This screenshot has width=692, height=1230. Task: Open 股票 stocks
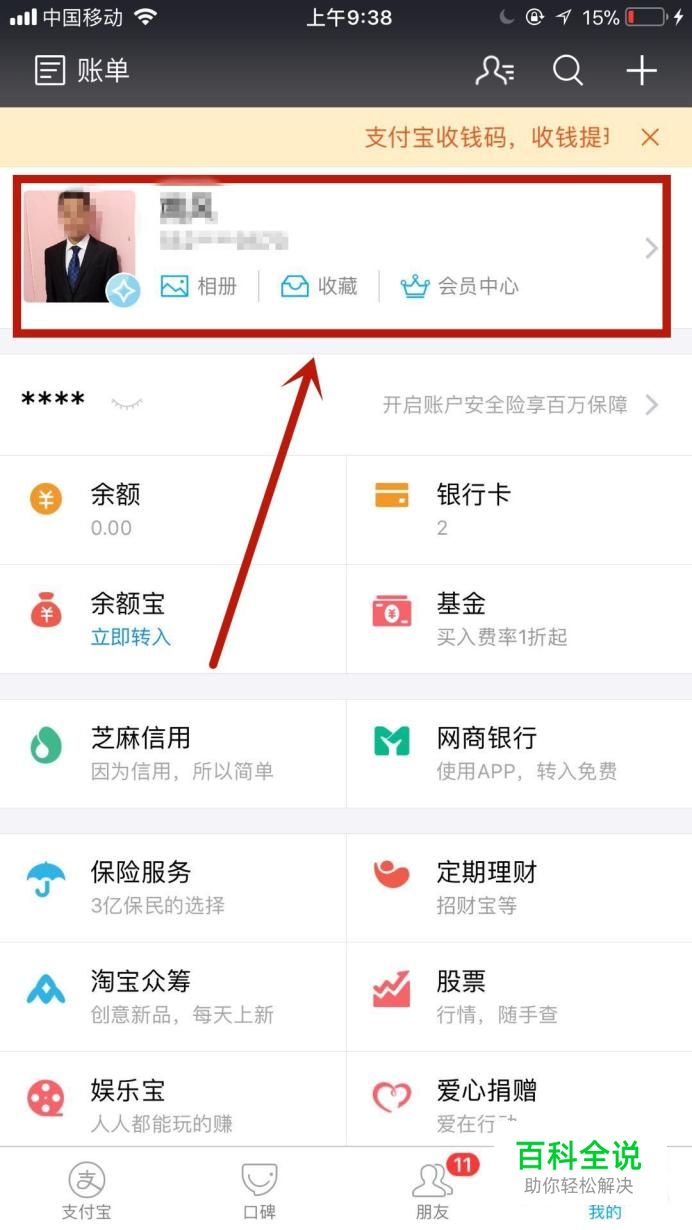[518, 996]
